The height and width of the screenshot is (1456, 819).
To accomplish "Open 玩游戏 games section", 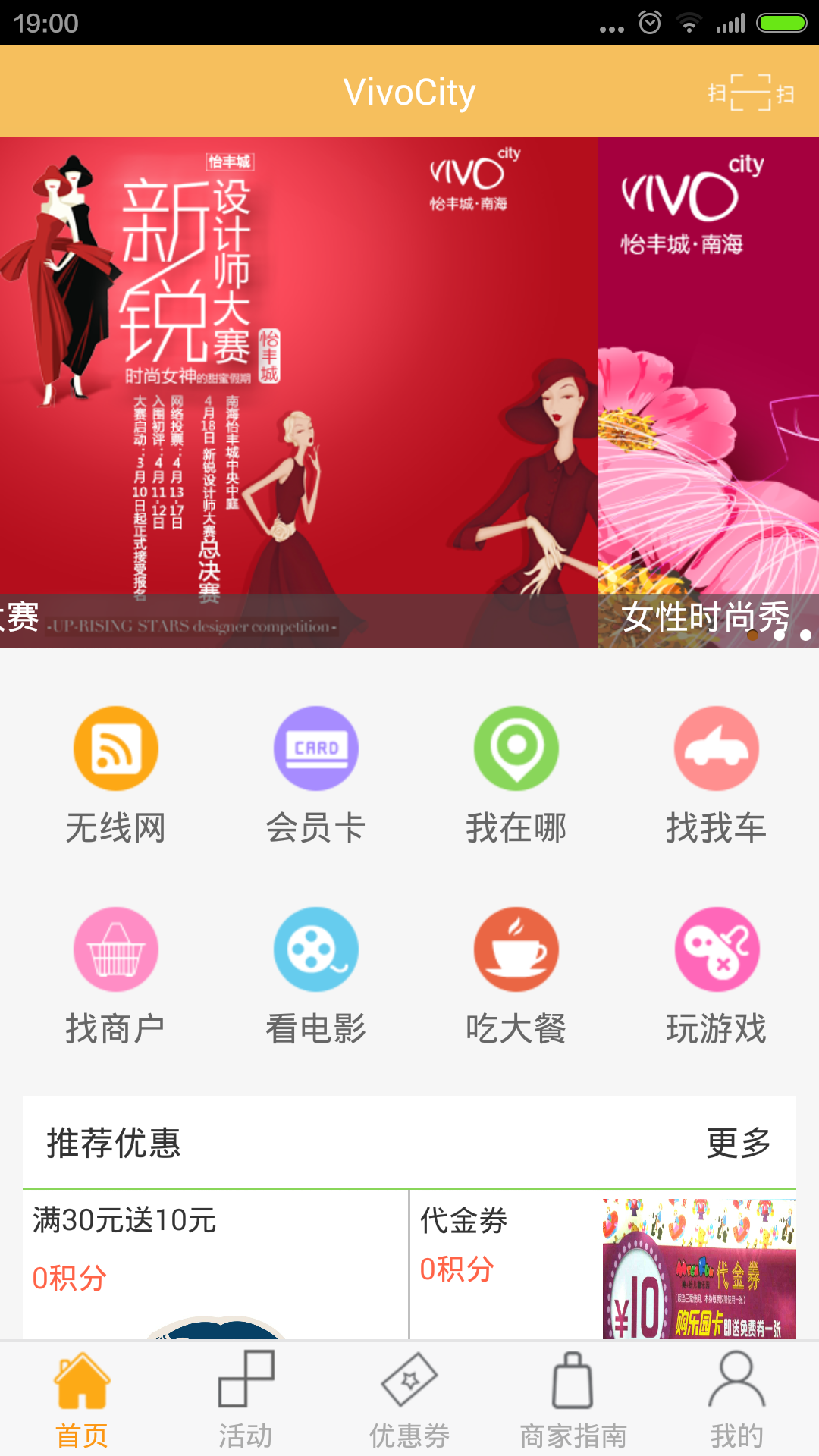I will (716, 976).
